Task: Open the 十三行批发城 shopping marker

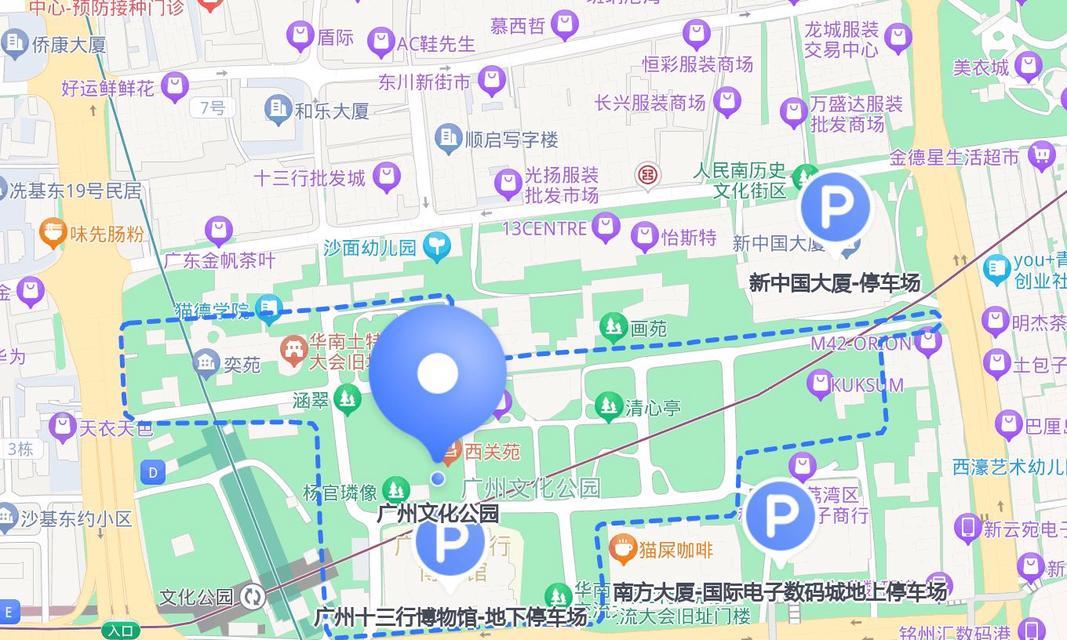Action: pyautogui.click(x=387, y=178)
